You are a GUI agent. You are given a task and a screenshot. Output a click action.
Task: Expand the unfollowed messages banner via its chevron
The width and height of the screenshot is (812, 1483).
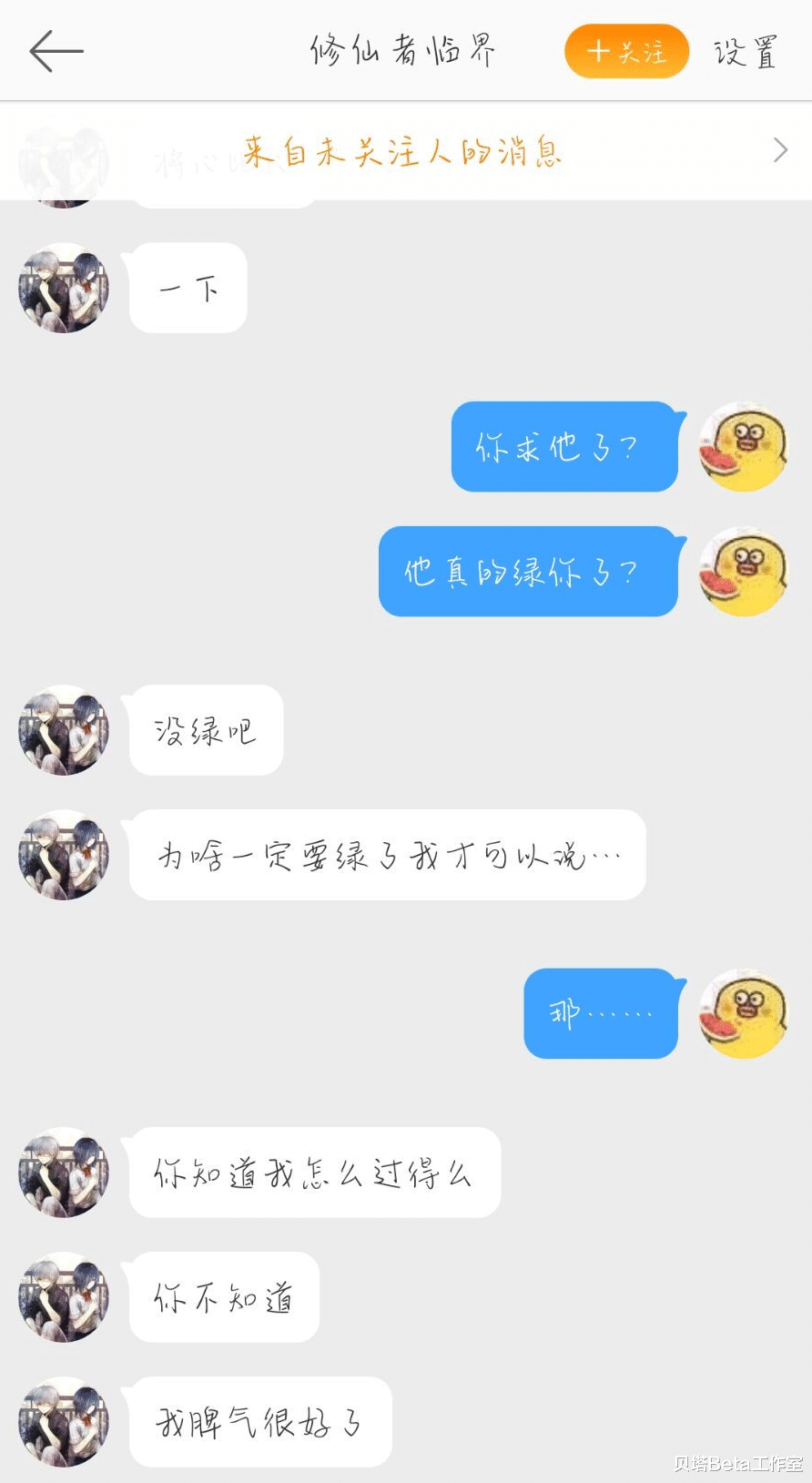click(779, 150)
